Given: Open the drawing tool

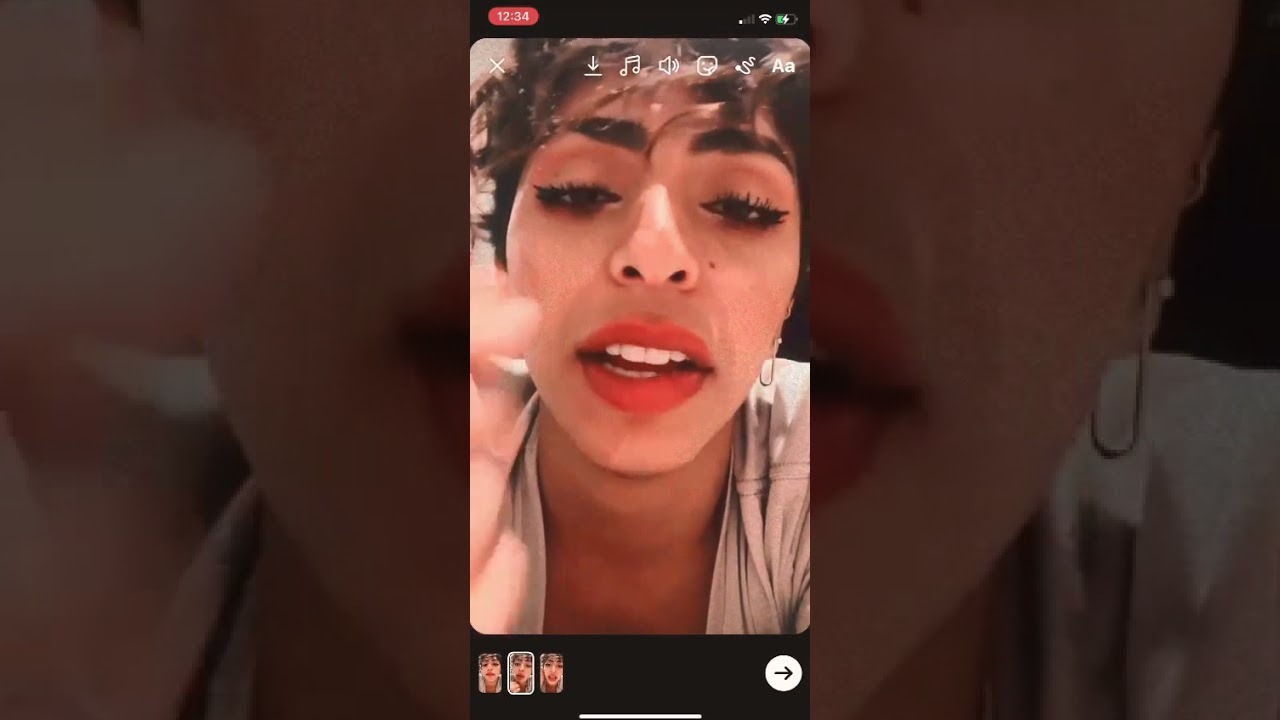Looking at the screenshot, I should (745, 66).
